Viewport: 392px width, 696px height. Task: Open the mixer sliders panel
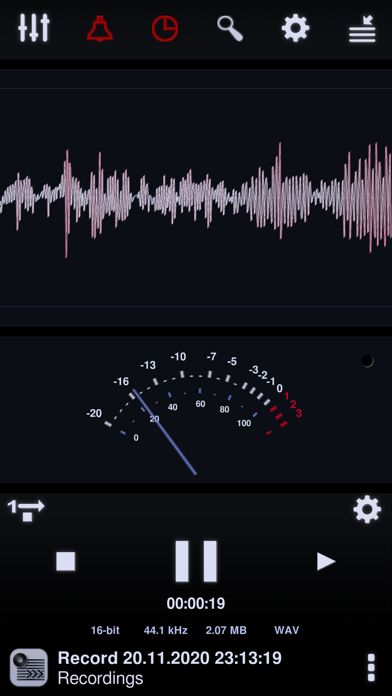coord(34,28)
